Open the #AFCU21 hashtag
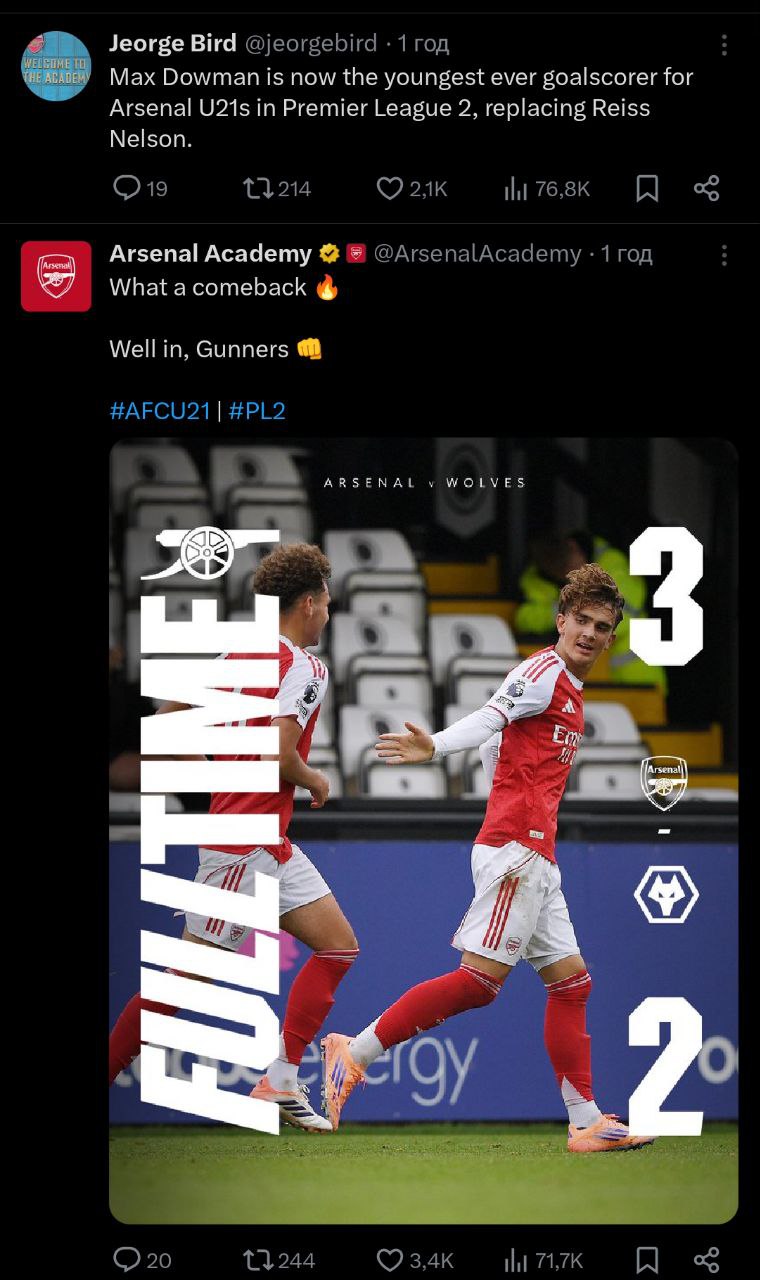 [x=160, y=411]
